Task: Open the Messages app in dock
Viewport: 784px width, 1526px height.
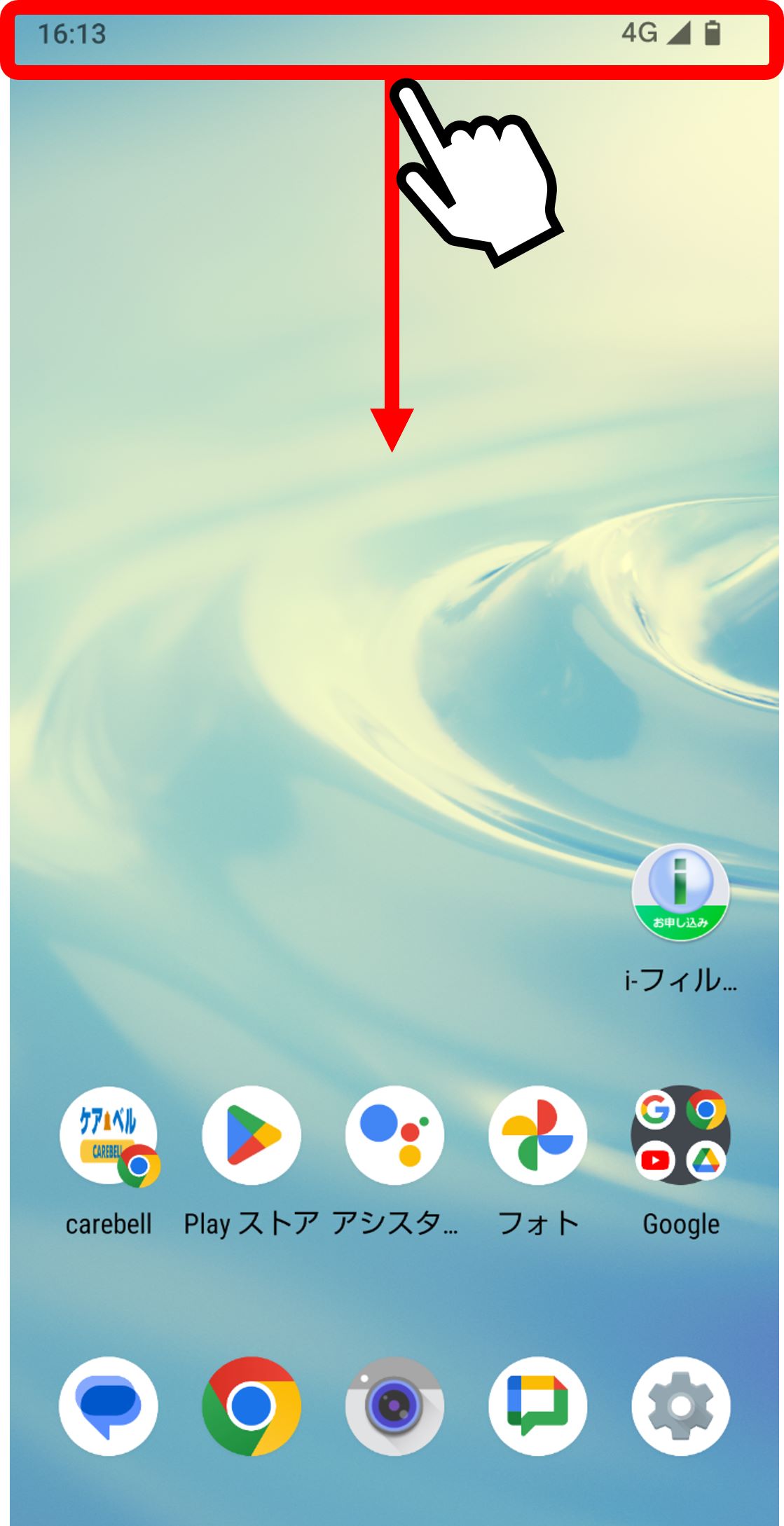Action: tap(109, 1406)
